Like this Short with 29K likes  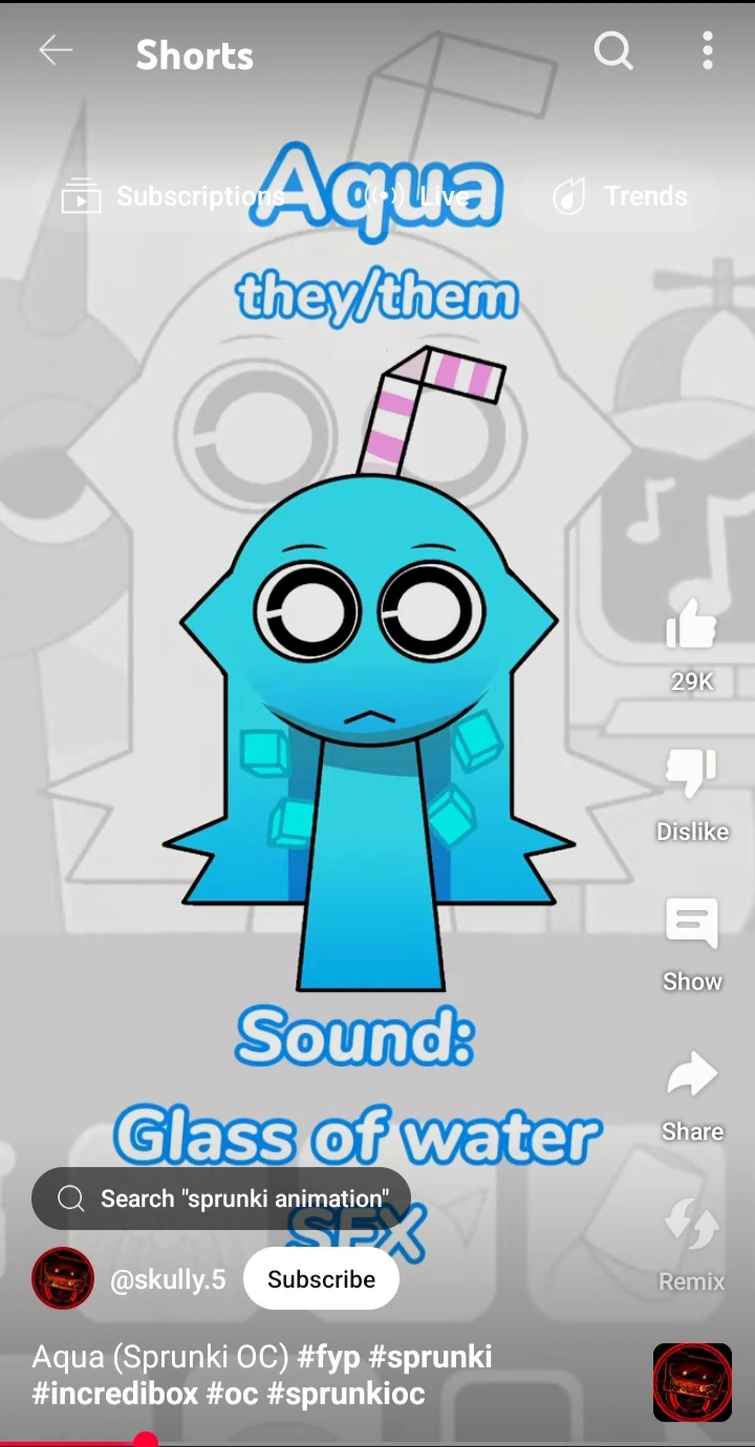691,627
